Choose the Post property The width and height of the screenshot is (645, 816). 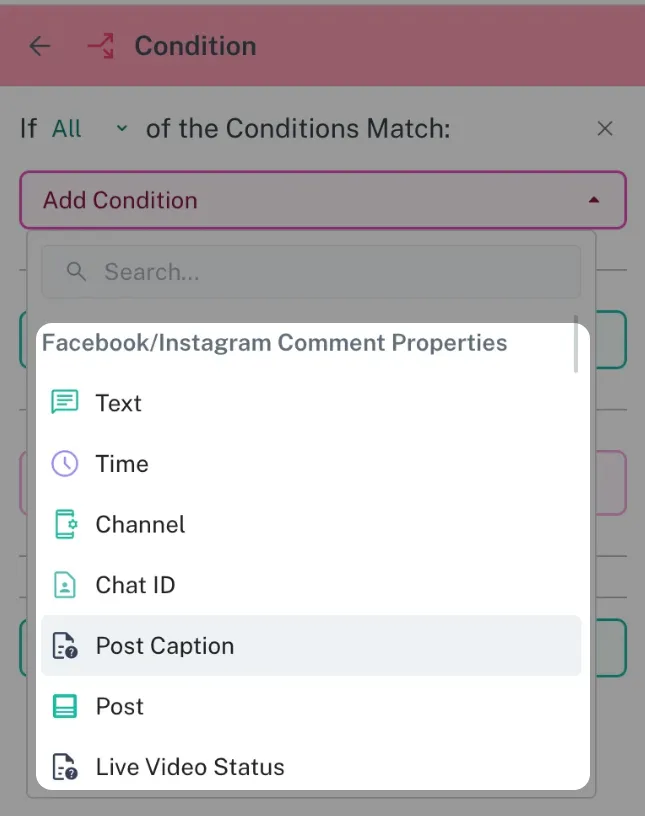(x=120, y=707)
